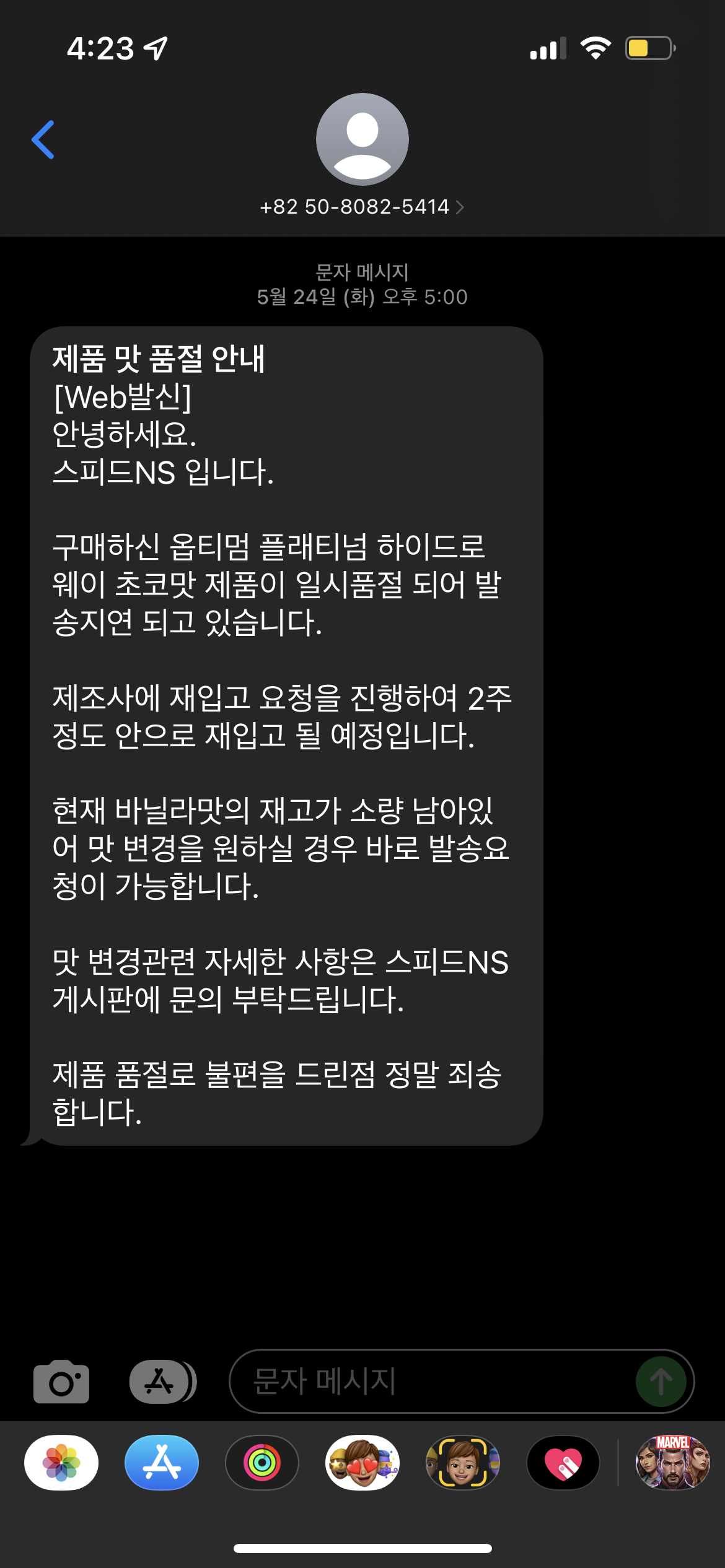
Task: Open contact details for +82 50-8082-5414
Action: tap(362, 207)
